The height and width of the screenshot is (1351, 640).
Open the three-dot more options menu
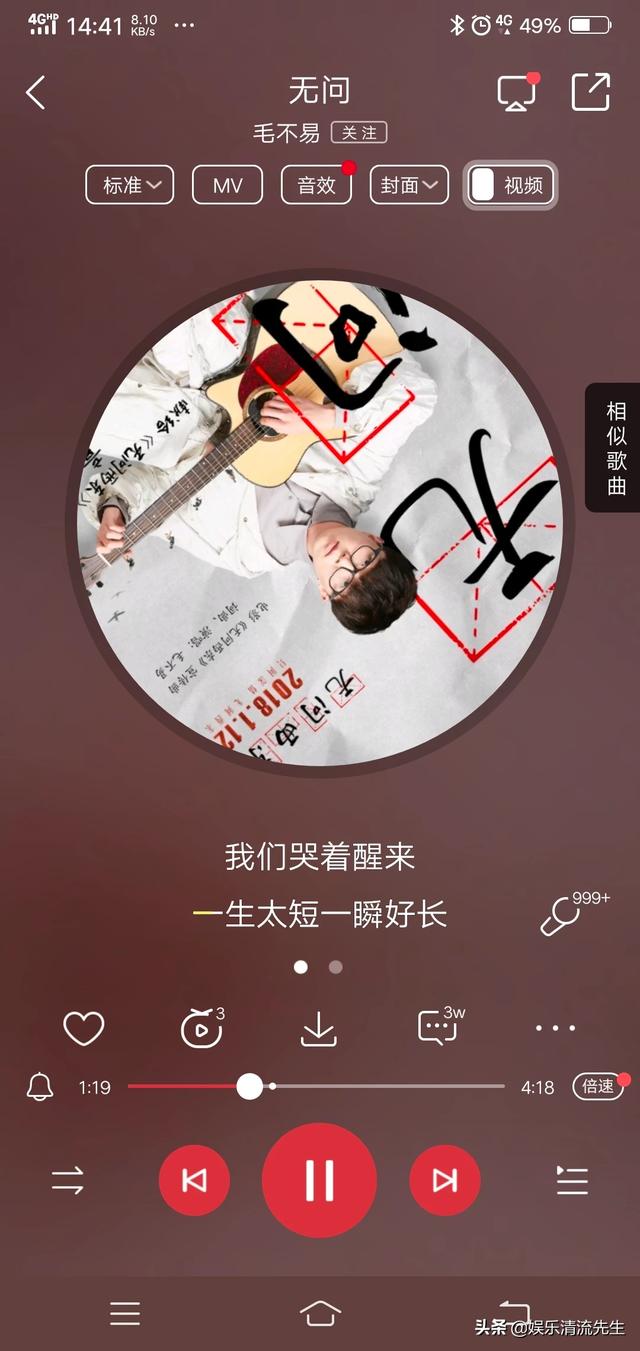point(555,1028)
